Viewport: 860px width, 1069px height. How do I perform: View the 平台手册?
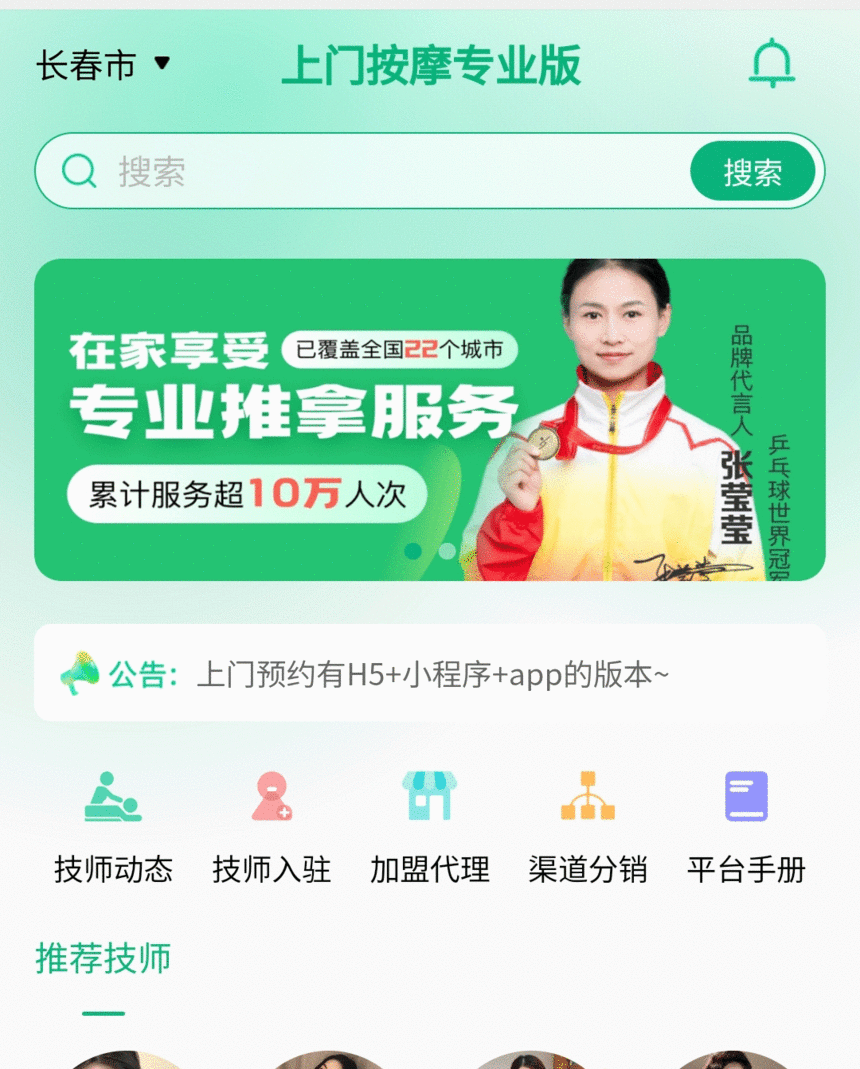[x=746, y=826]
